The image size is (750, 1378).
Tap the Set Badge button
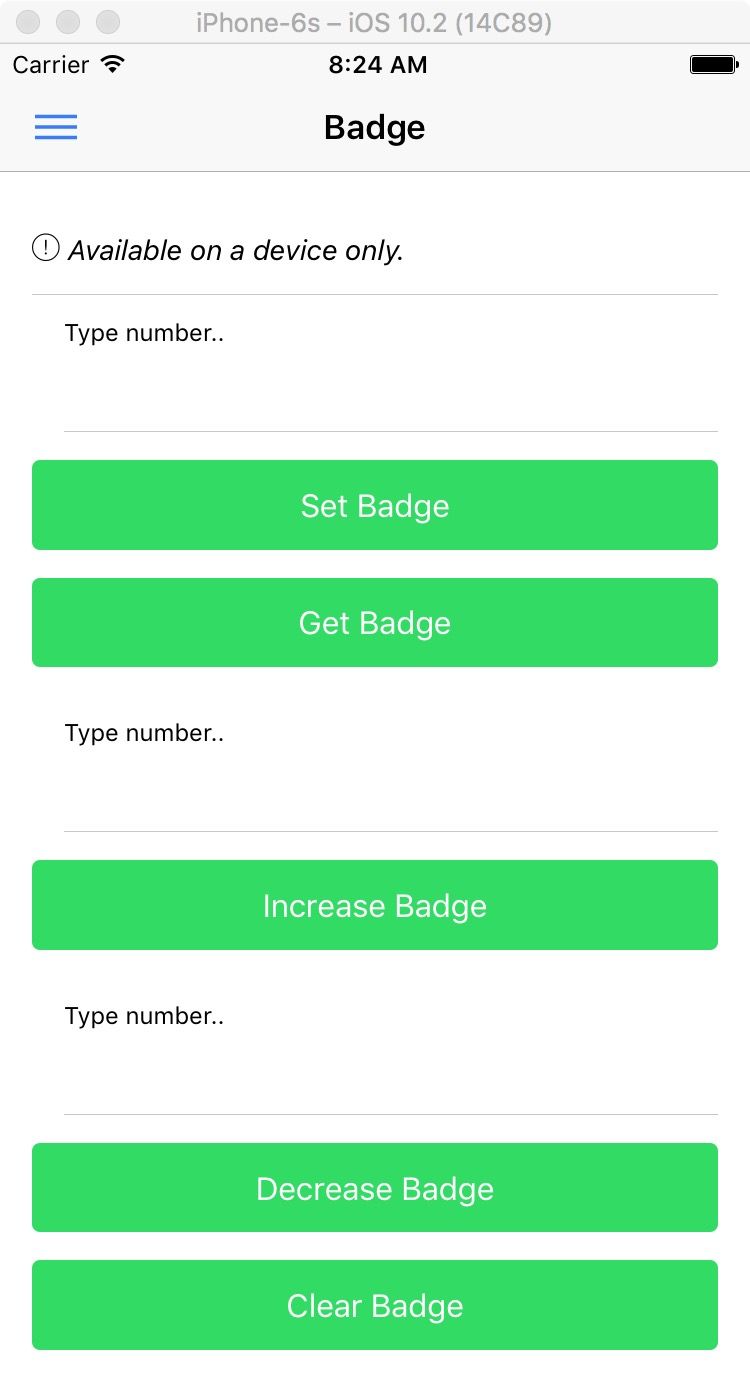375,505
